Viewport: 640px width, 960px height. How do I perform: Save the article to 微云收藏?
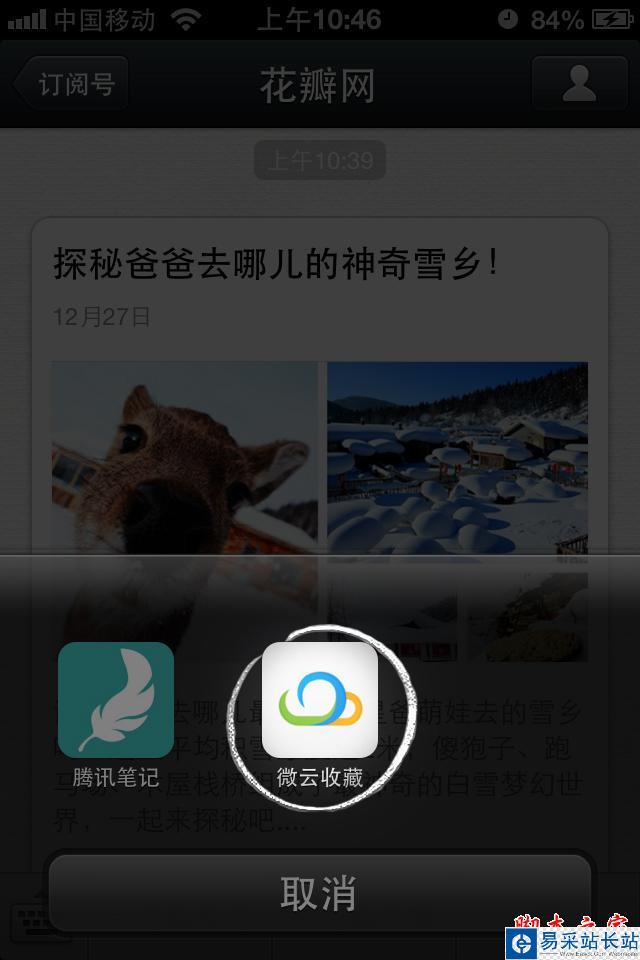(320, 700)
